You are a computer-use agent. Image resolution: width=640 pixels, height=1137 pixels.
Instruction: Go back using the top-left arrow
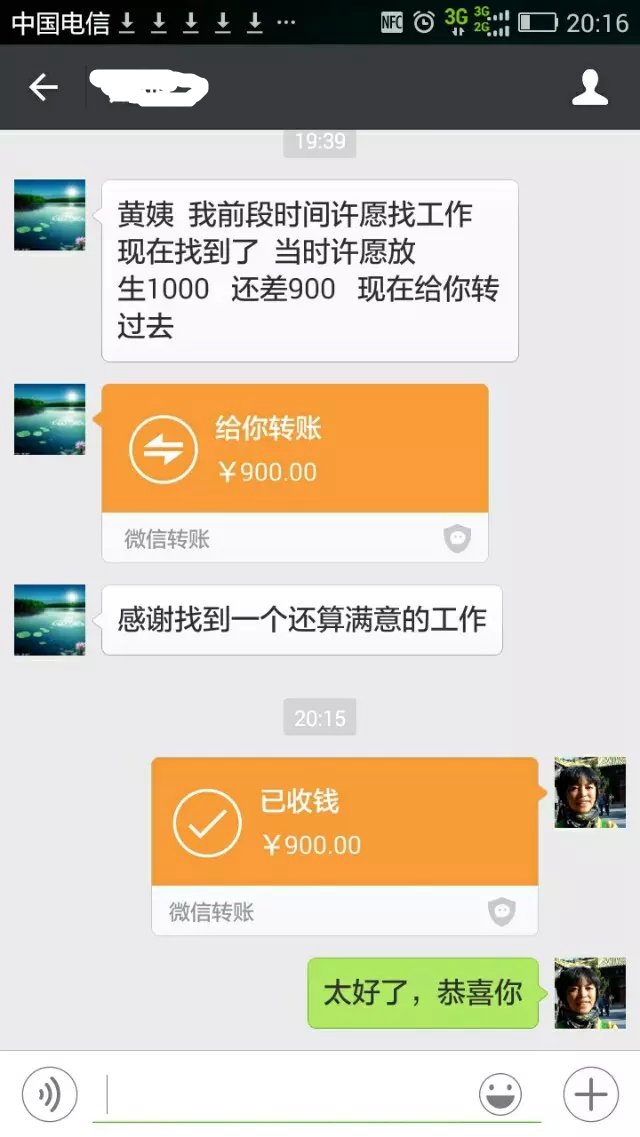[x=43, y=88]
